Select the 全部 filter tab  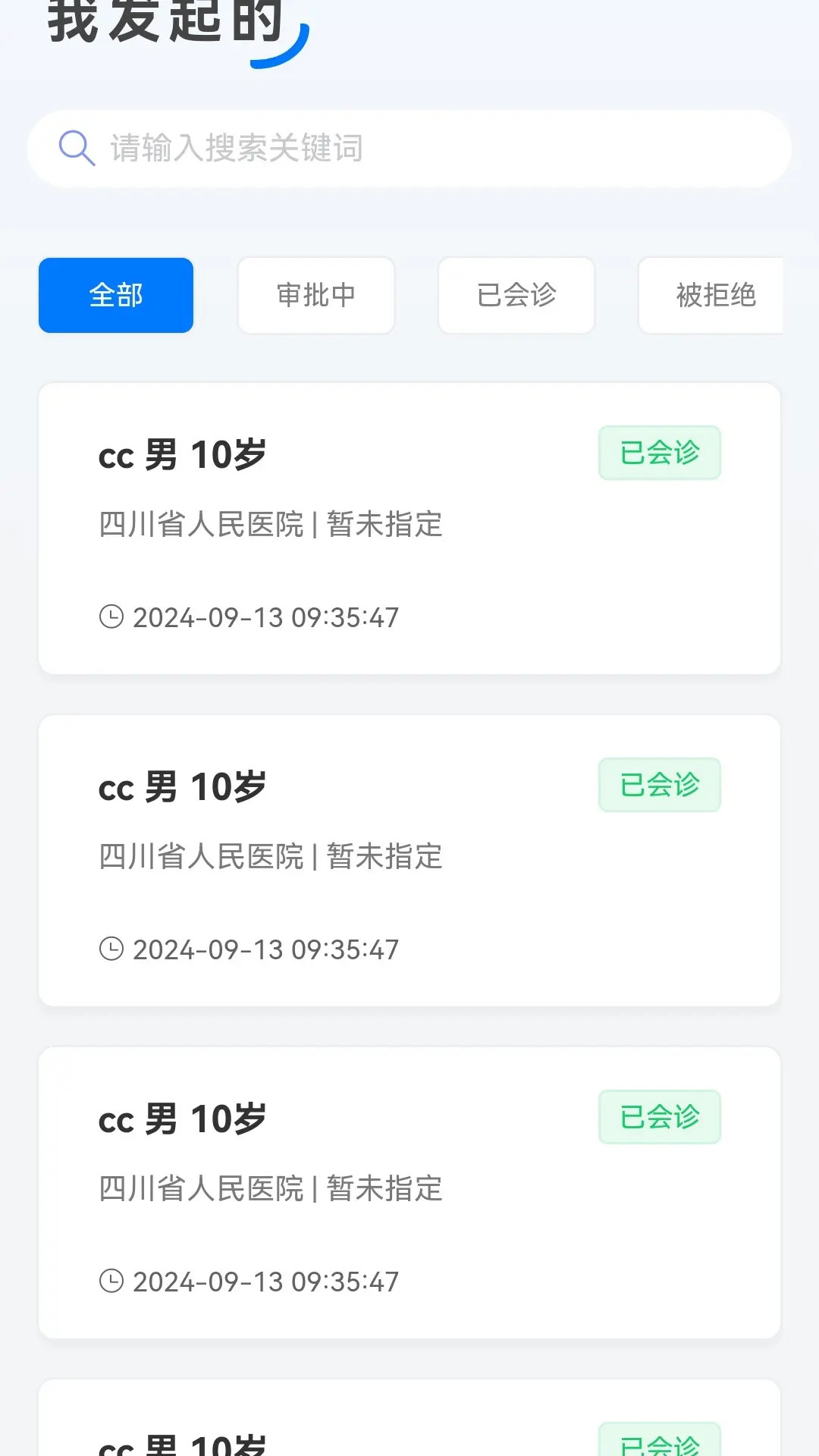coord(115,295)
